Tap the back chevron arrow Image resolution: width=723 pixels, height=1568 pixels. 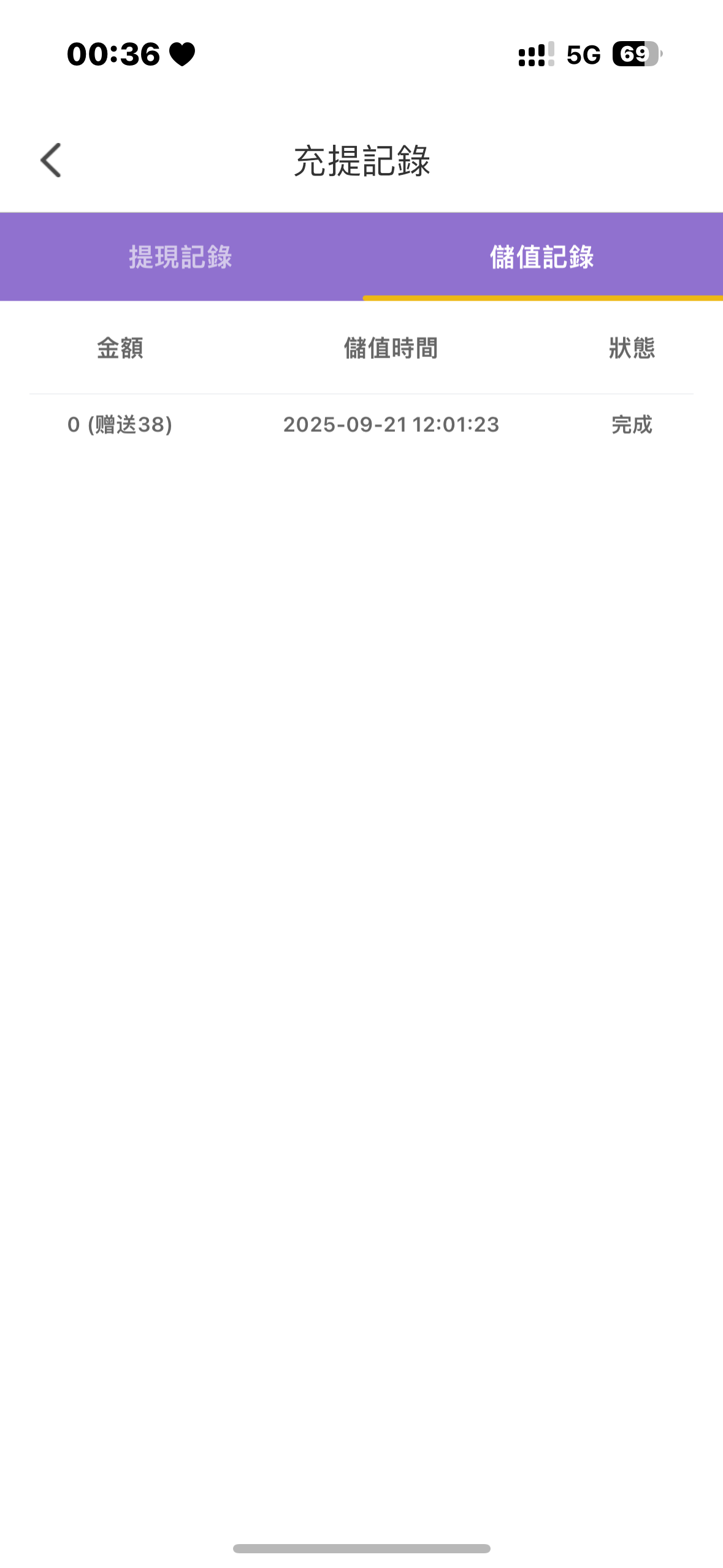click(52, 161)
